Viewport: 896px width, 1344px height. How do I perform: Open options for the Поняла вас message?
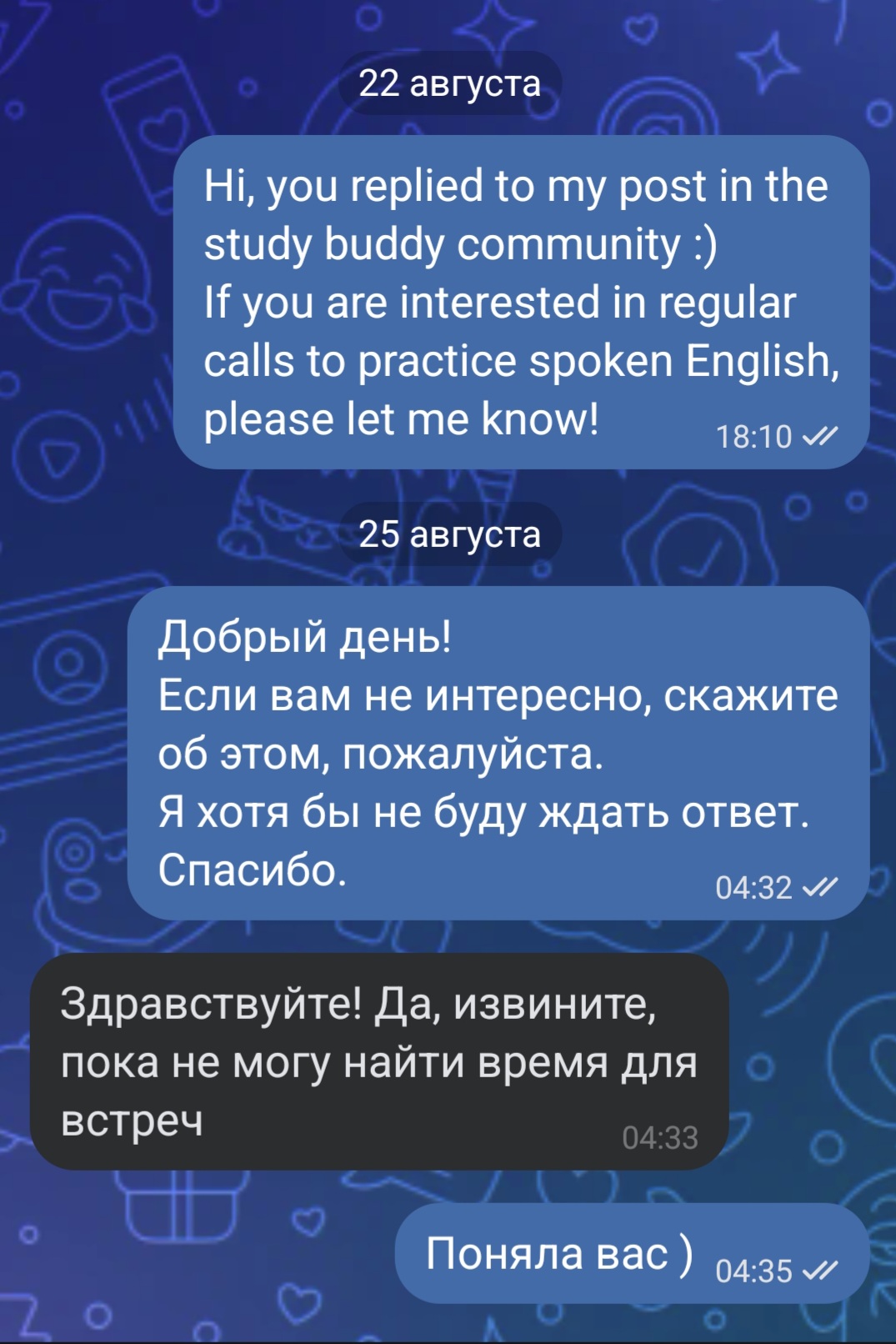pos(630,1254)
